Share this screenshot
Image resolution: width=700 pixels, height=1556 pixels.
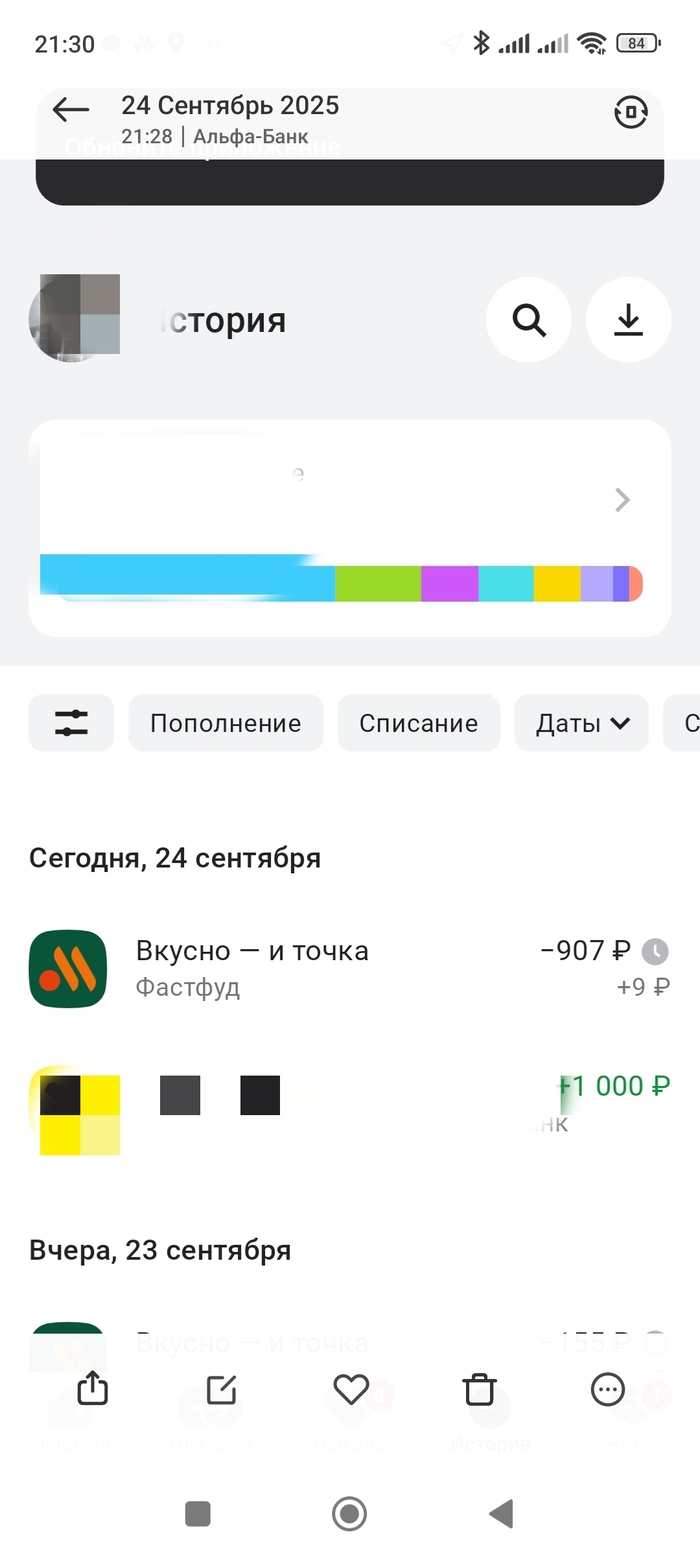(92, 1389)
